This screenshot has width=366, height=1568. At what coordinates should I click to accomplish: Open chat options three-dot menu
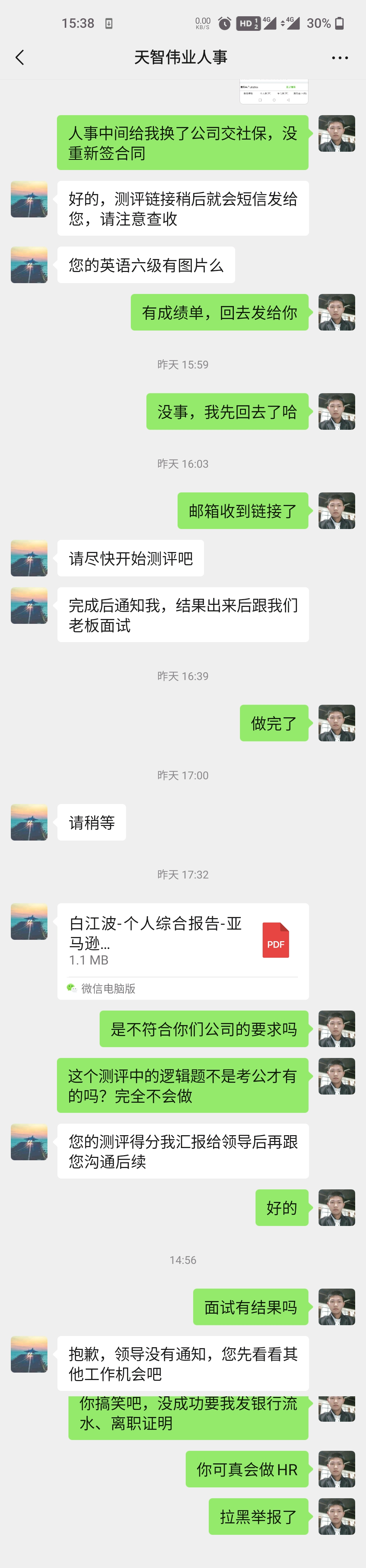coord(339,58)
